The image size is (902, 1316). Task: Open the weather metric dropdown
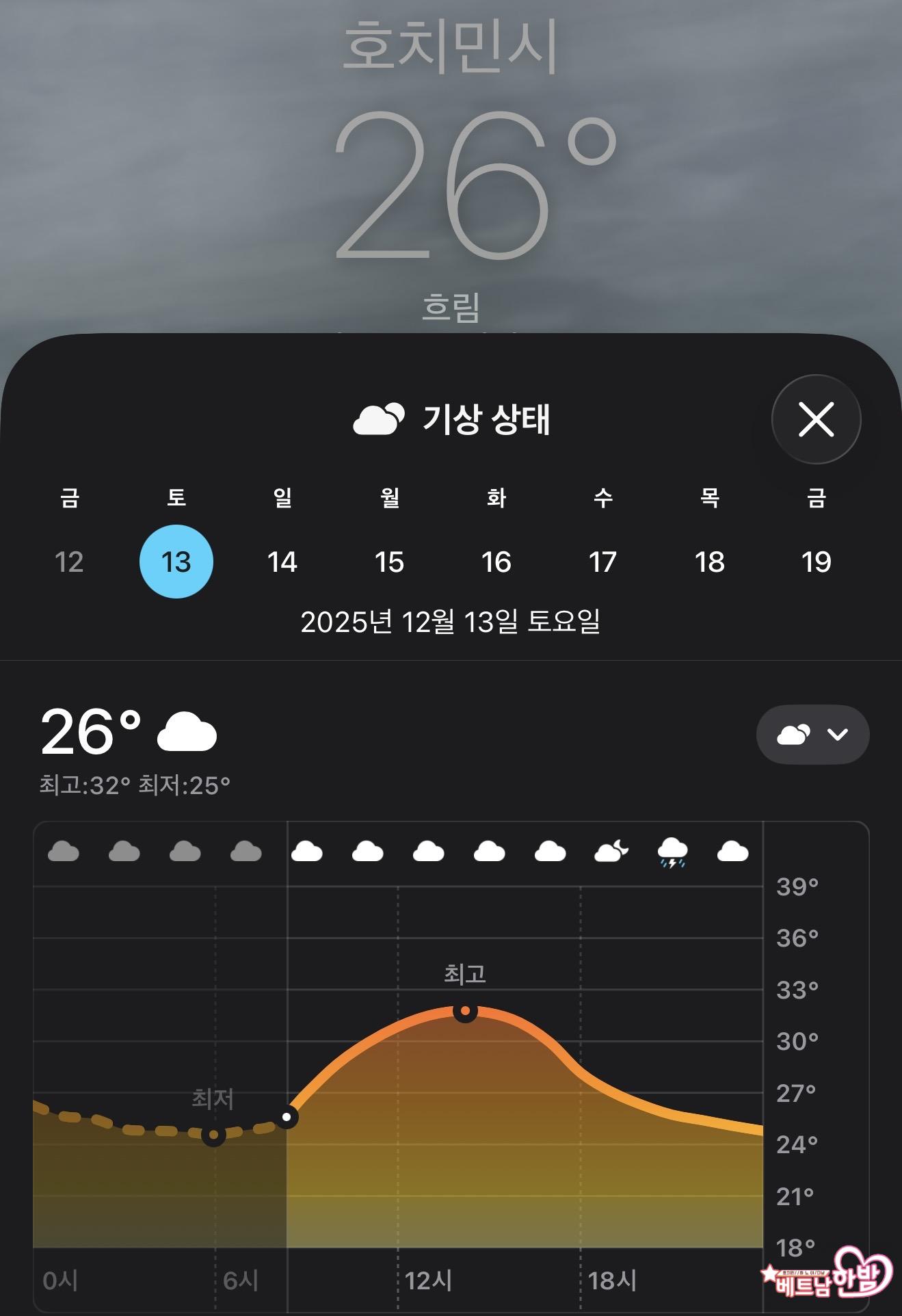tap(812, 735)
